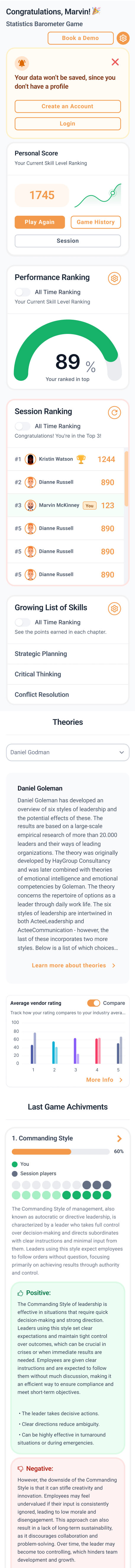This screenshot has width=135, height=1568.
Task: Open the Critical Thinking skill
Action: (67, 674)
